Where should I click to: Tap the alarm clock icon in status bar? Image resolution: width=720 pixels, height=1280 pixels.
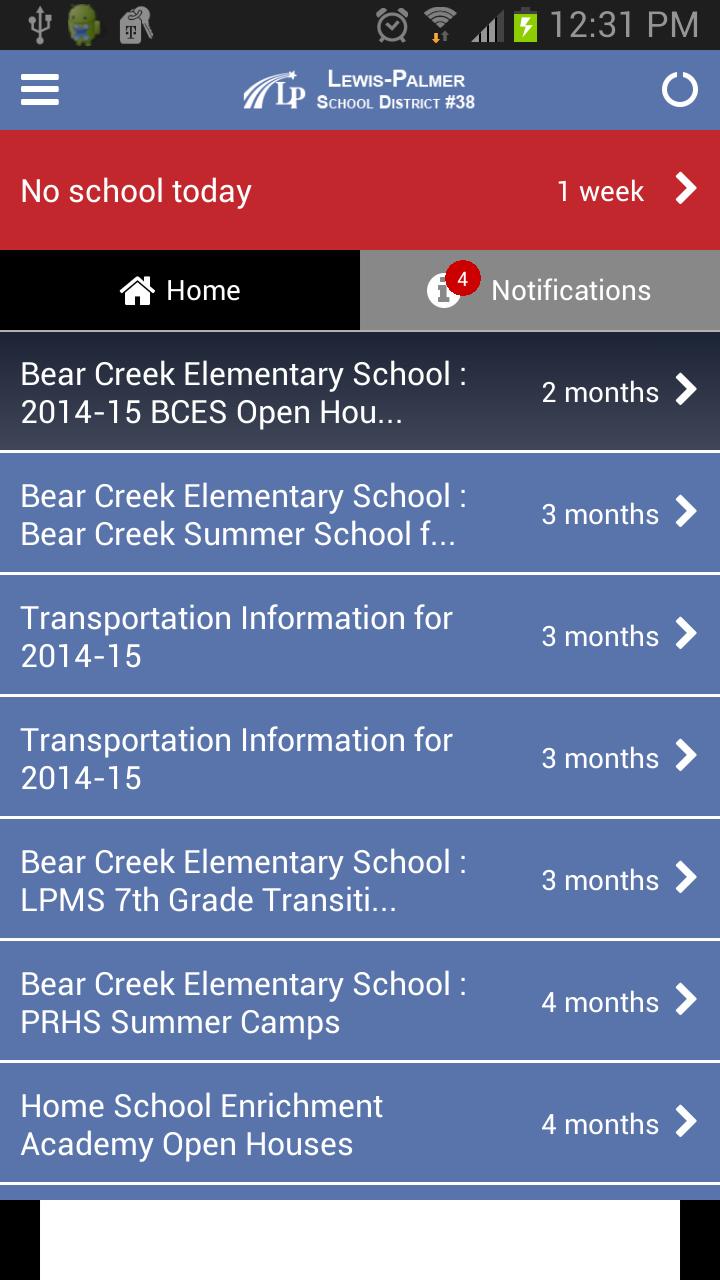[x=393, y=22]
